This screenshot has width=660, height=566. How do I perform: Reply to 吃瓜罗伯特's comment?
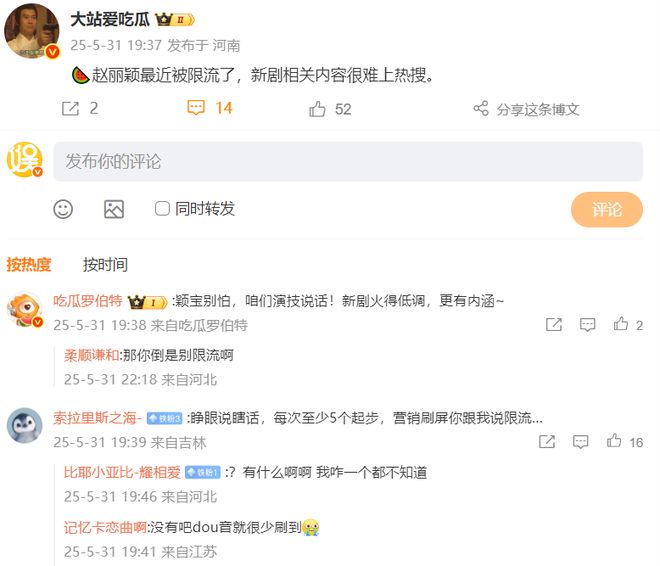(588, 325)
